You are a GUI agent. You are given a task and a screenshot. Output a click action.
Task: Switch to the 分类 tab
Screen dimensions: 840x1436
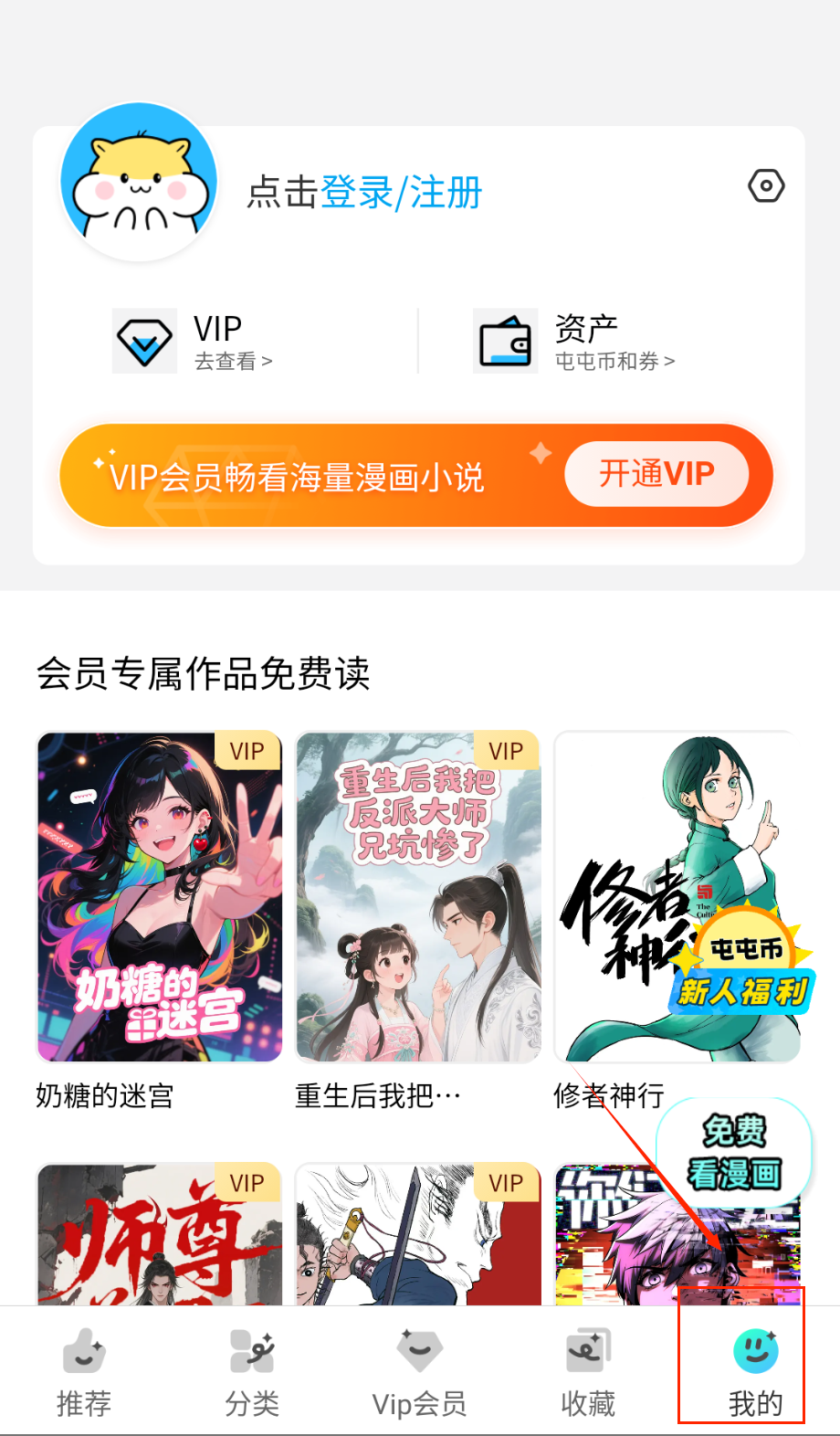(252, 1371)
